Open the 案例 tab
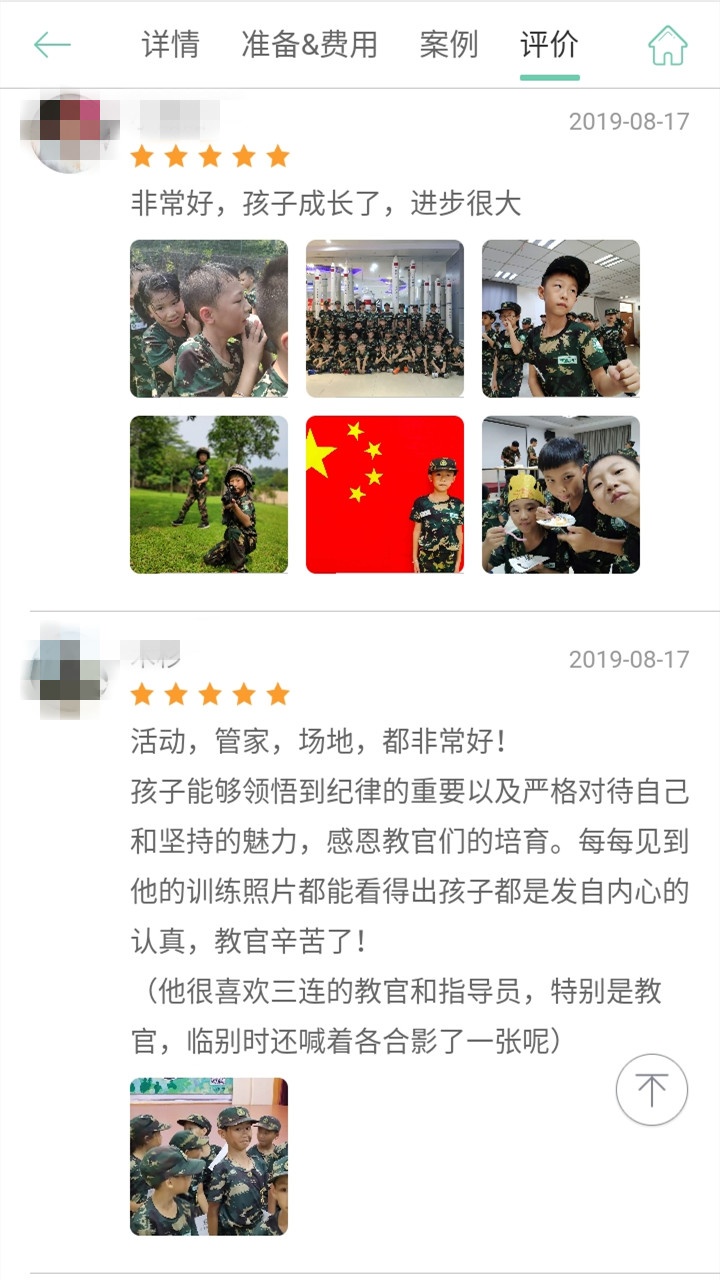Screen dimensions: 720x1280 pos(449,45)
